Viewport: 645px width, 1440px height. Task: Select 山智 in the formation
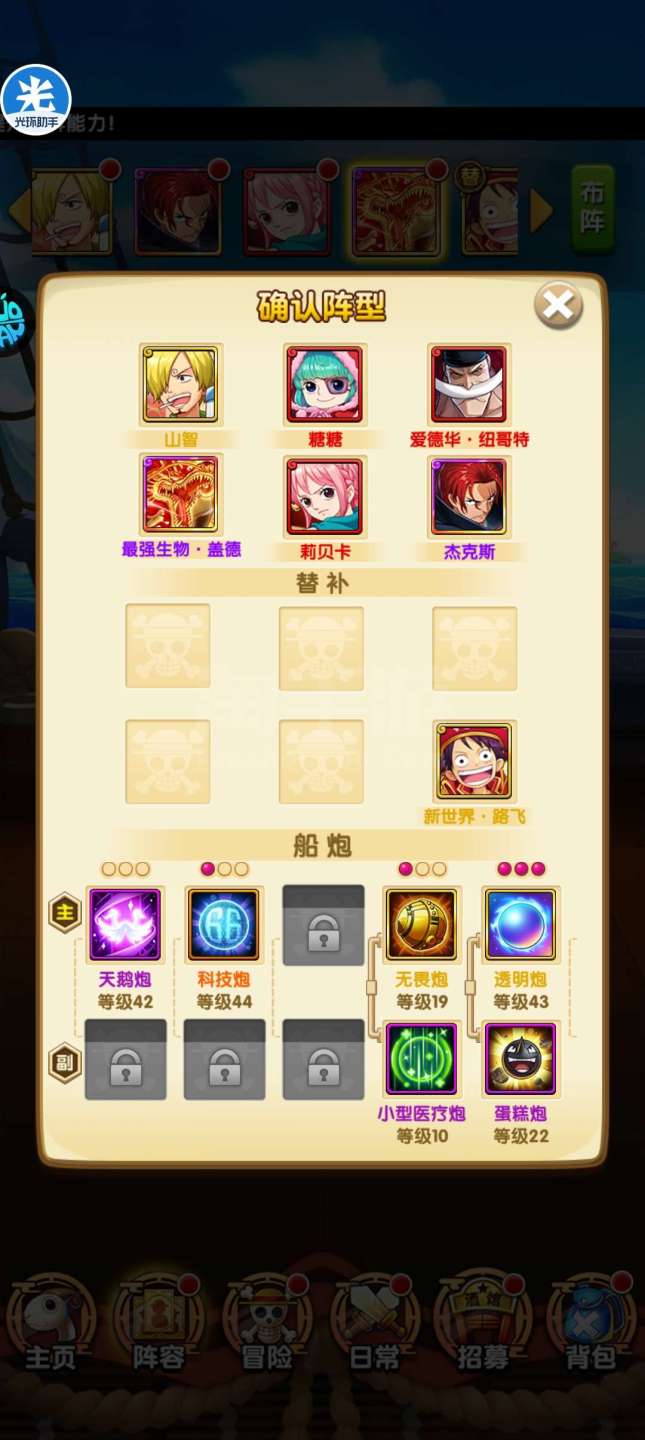181,385
